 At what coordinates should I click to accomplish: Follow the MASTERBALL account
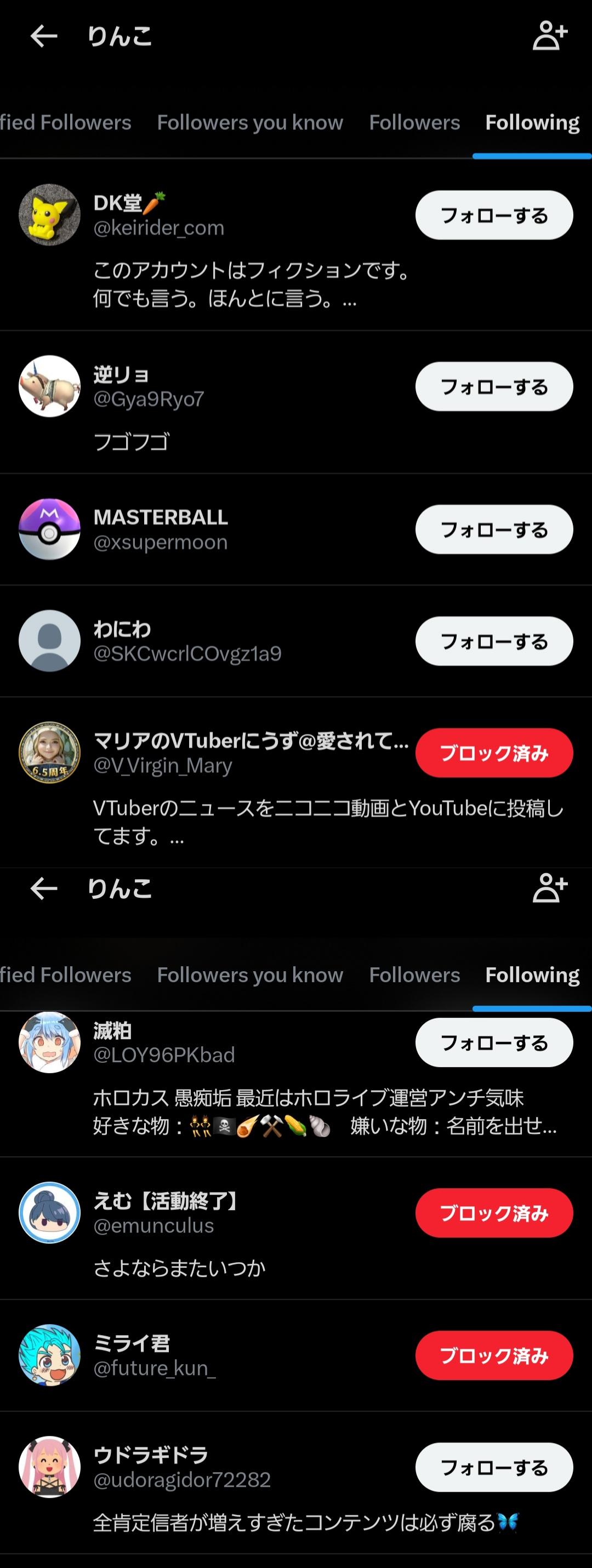pos(494,529)
